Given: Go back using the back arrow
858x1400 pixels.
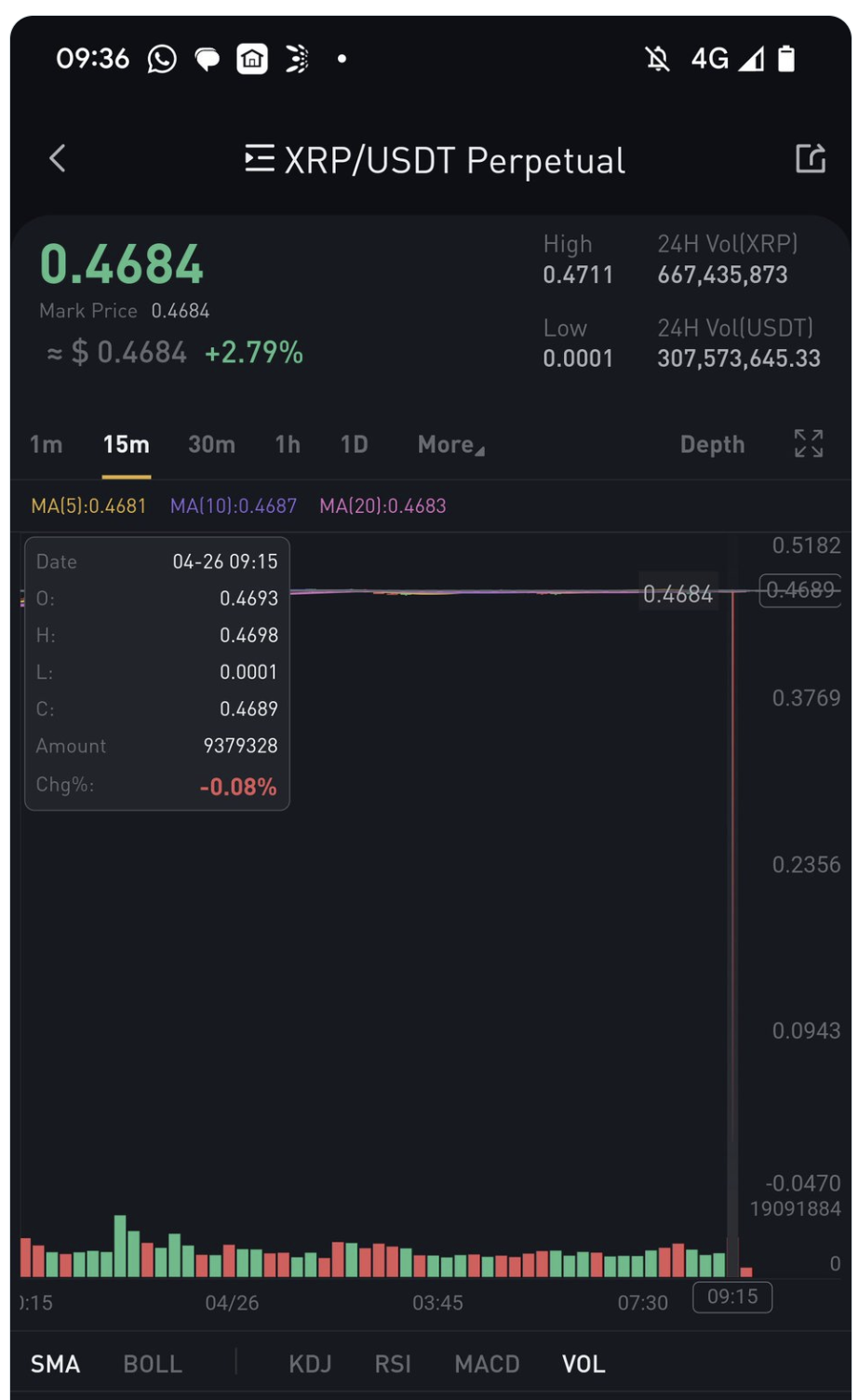Looking at the screenshot, I should tap(58, 159).
